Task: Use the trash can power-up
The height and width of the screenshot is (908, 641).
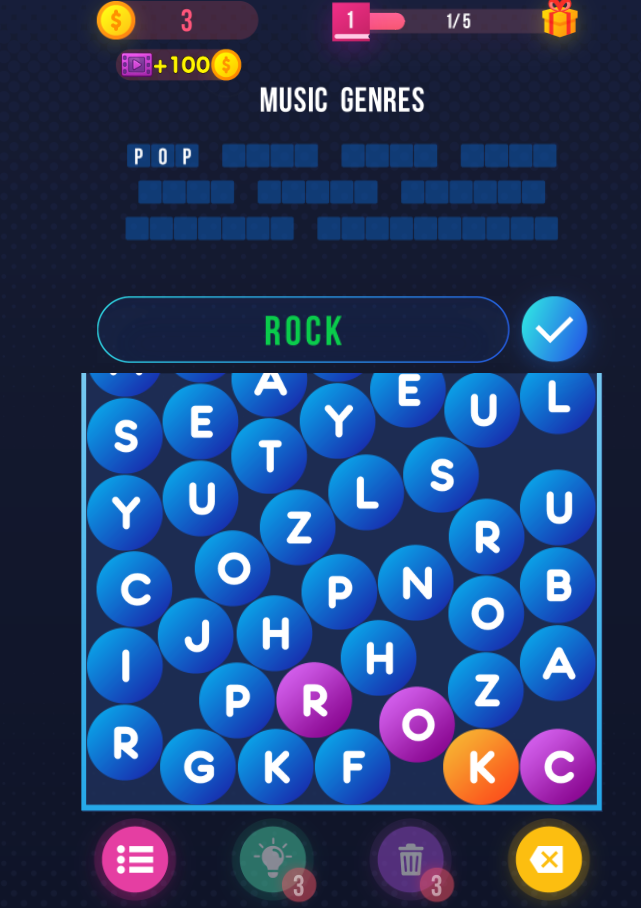Action: (410, 859)
